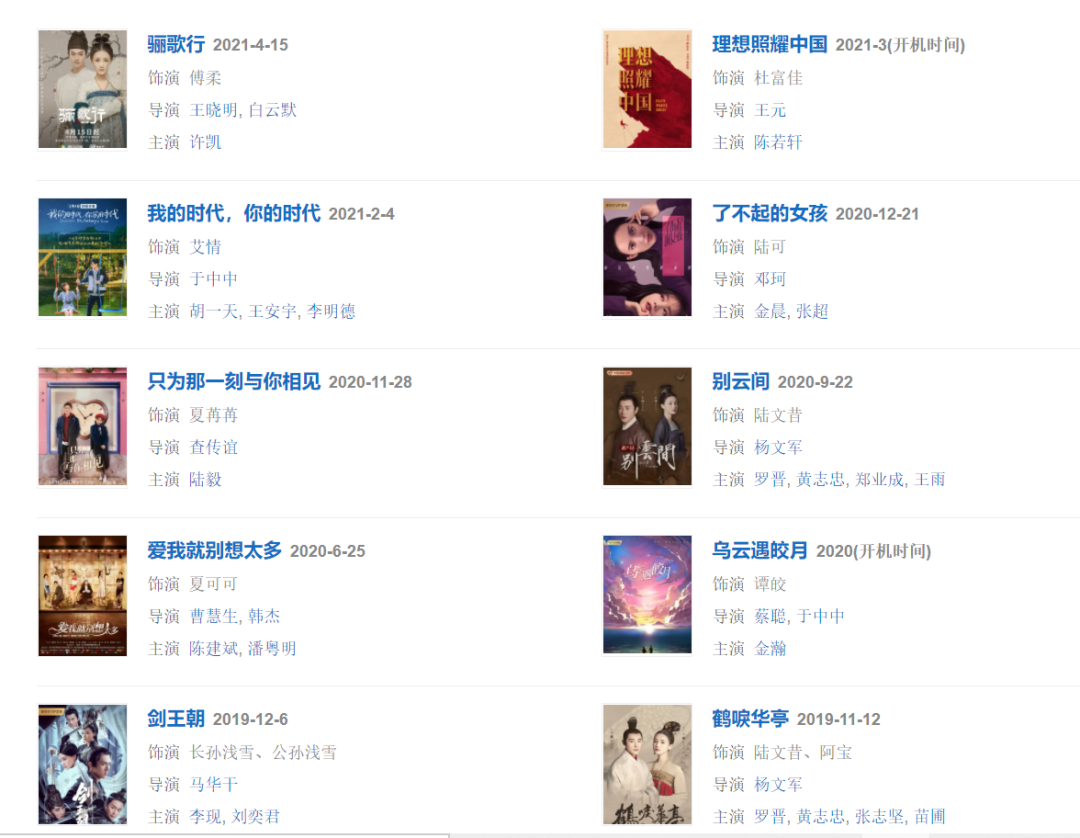Image resolution: width=1080 pixels, height=838 pixels.
Task: Open the 剑王朝 title link
Action: [x=176, y=718]
